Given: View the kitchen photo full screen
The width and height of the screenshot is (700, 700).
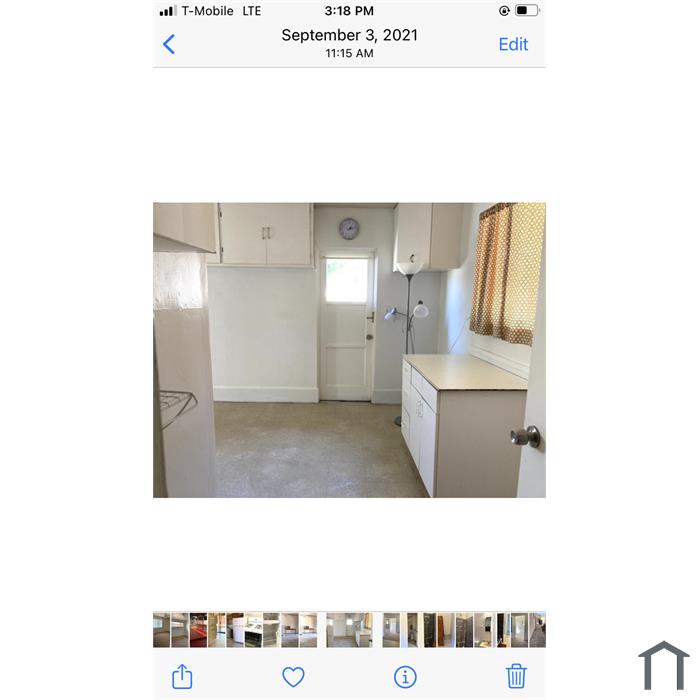Looking at the screenshot, I should coord(349,350).
